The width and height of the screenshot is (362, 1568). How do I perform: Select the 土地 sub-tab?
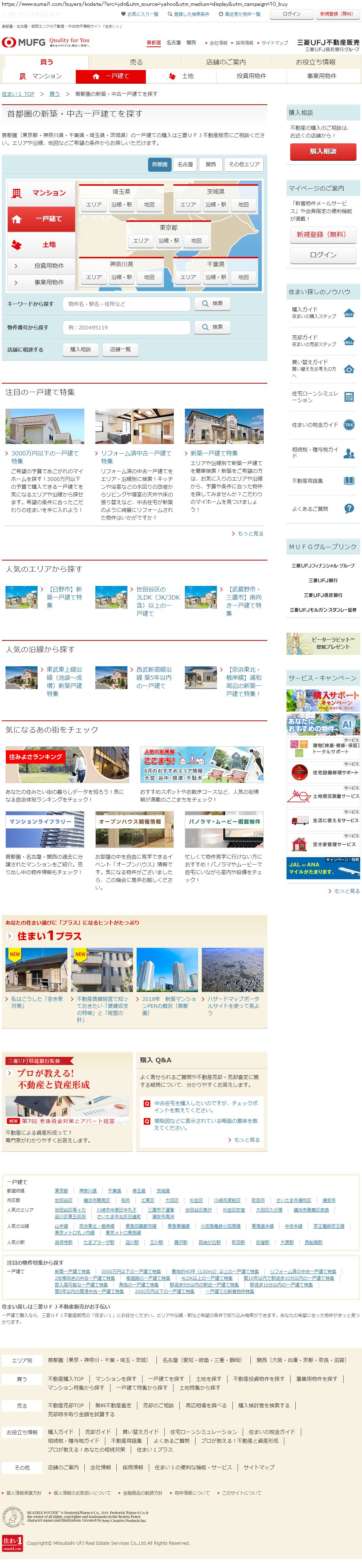pos(181,76)
